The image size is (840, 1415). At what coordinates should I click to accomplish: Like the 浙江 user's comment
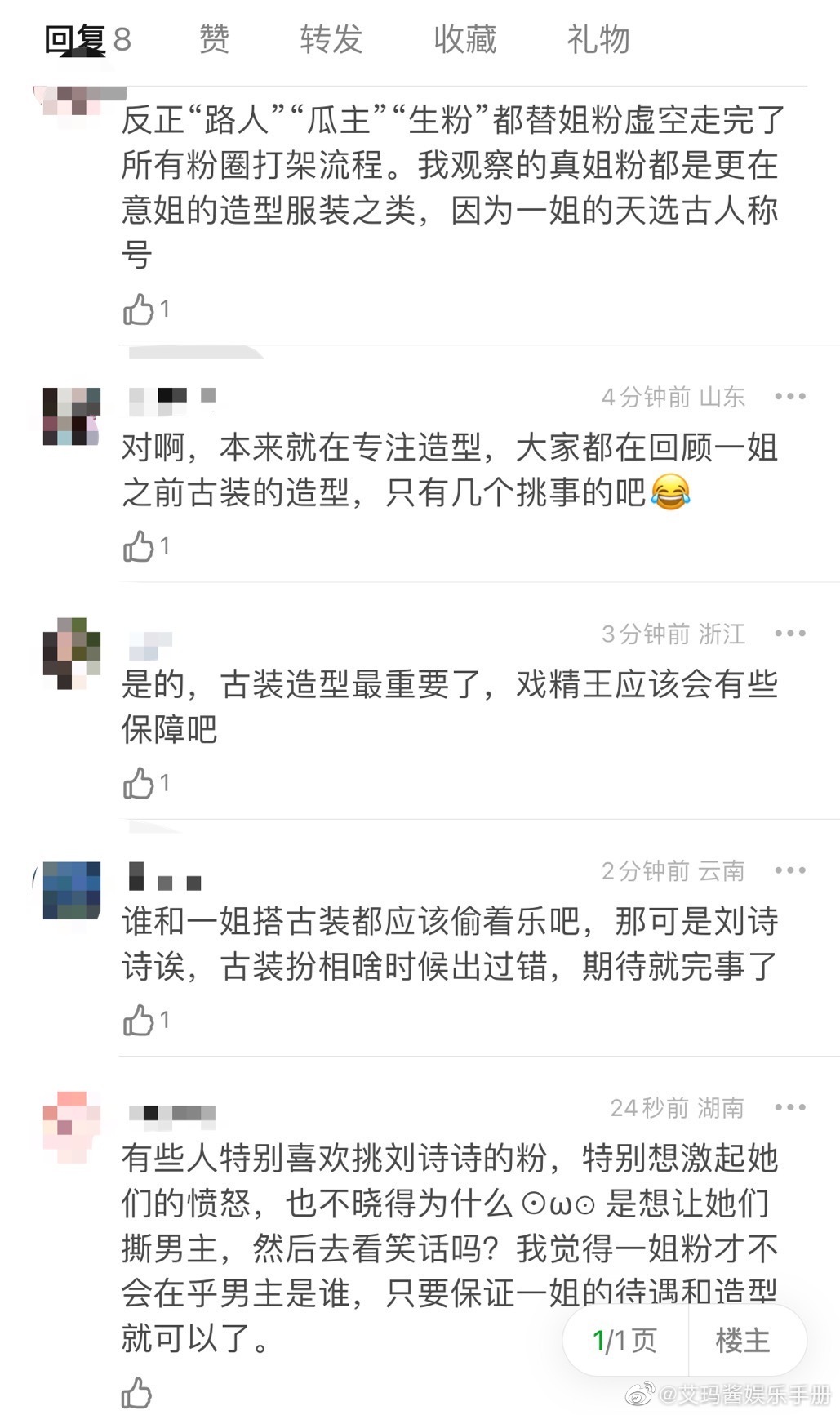point(146,784)
